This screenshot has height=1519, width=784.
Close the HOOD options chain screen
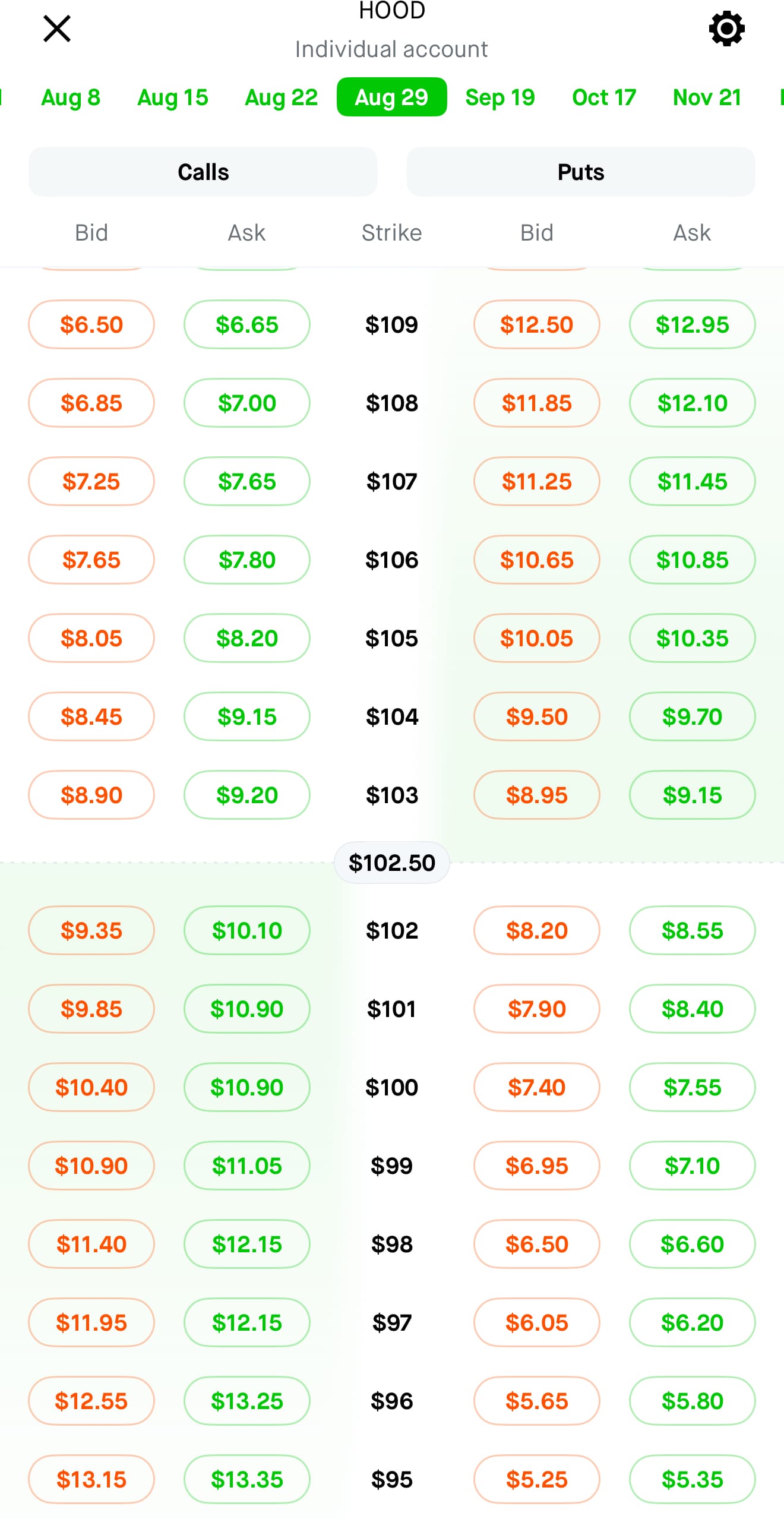[57, 29]
